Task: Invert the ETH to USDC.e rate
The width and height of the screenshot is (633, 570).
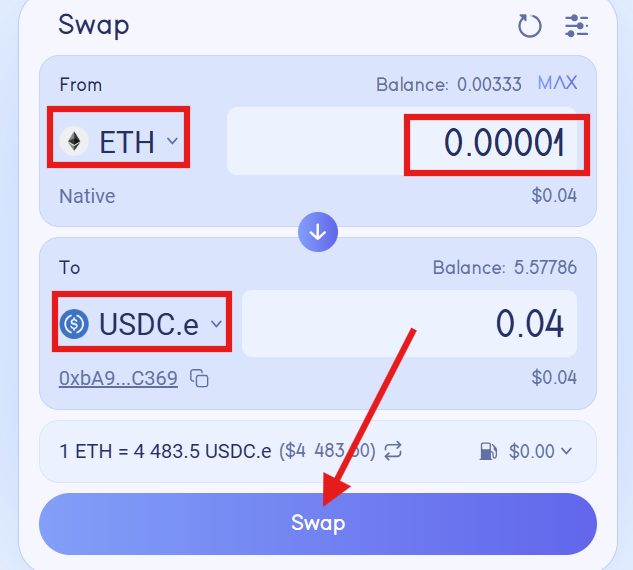Action: 393,451
